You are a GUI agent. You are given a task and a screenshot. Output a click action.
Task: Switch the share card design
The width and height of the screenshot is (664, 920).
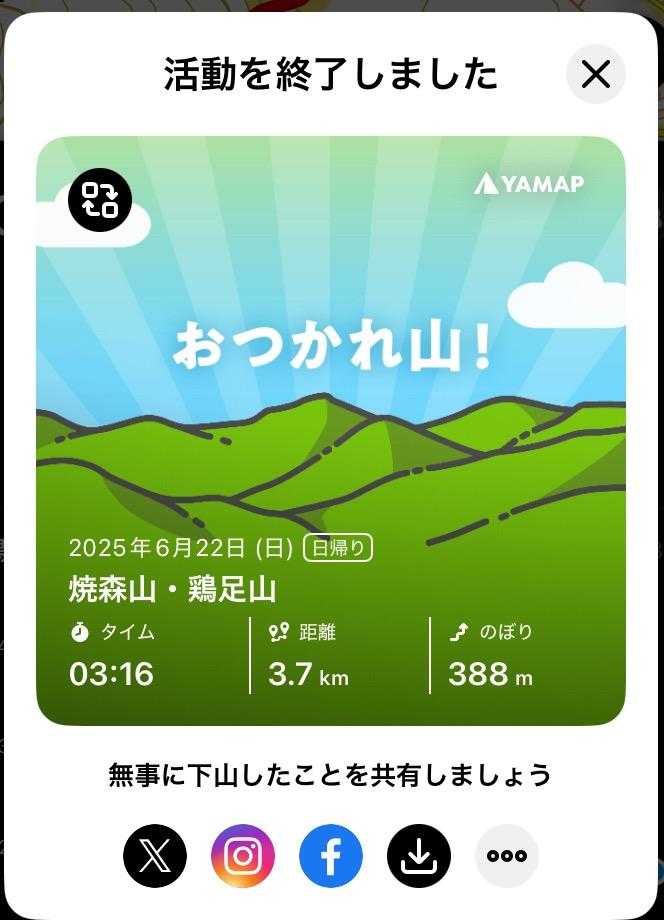tap(100, 199)
